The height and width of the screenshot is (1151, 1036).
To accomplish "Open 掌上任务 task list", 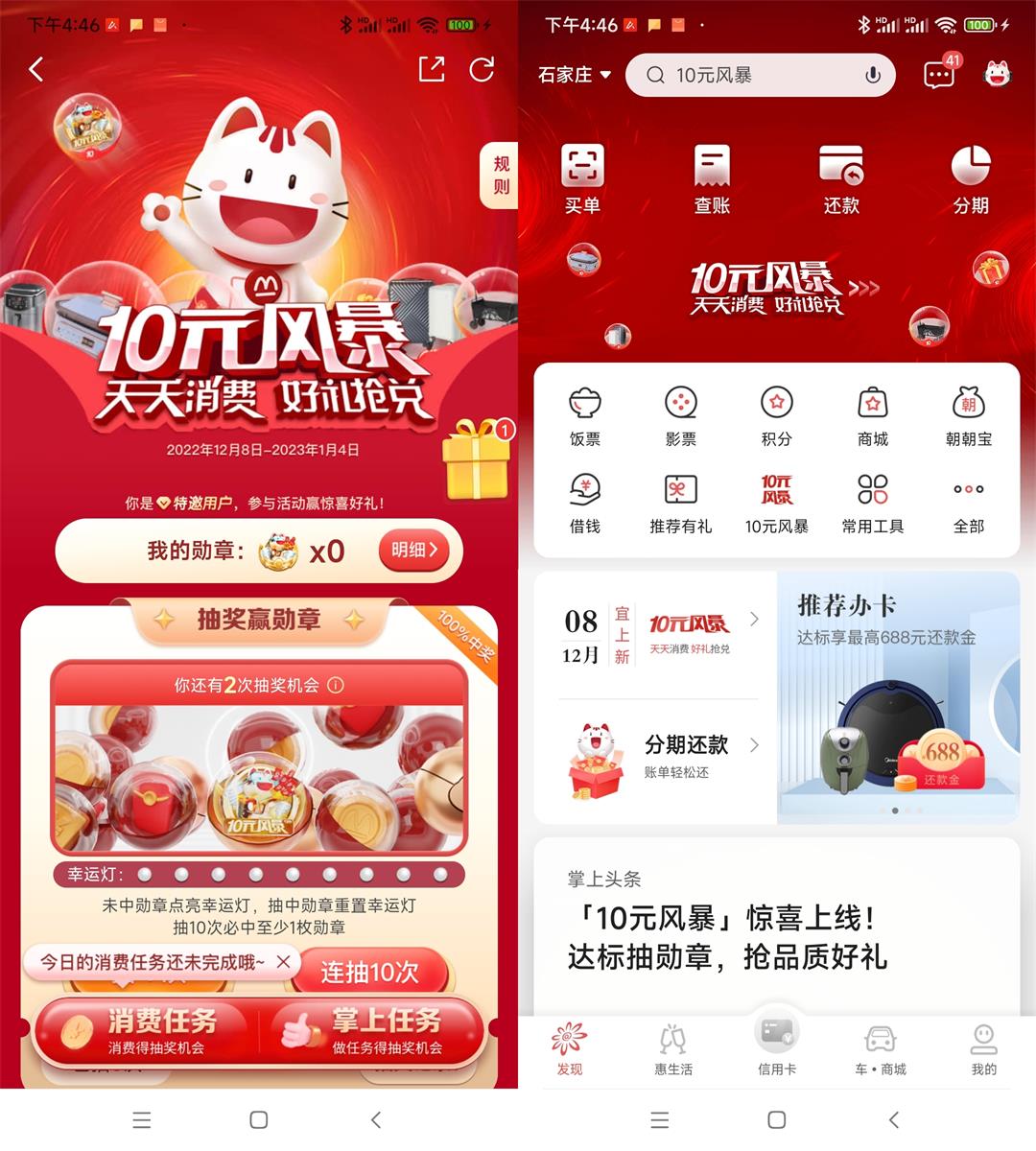I will (374, 1032).
